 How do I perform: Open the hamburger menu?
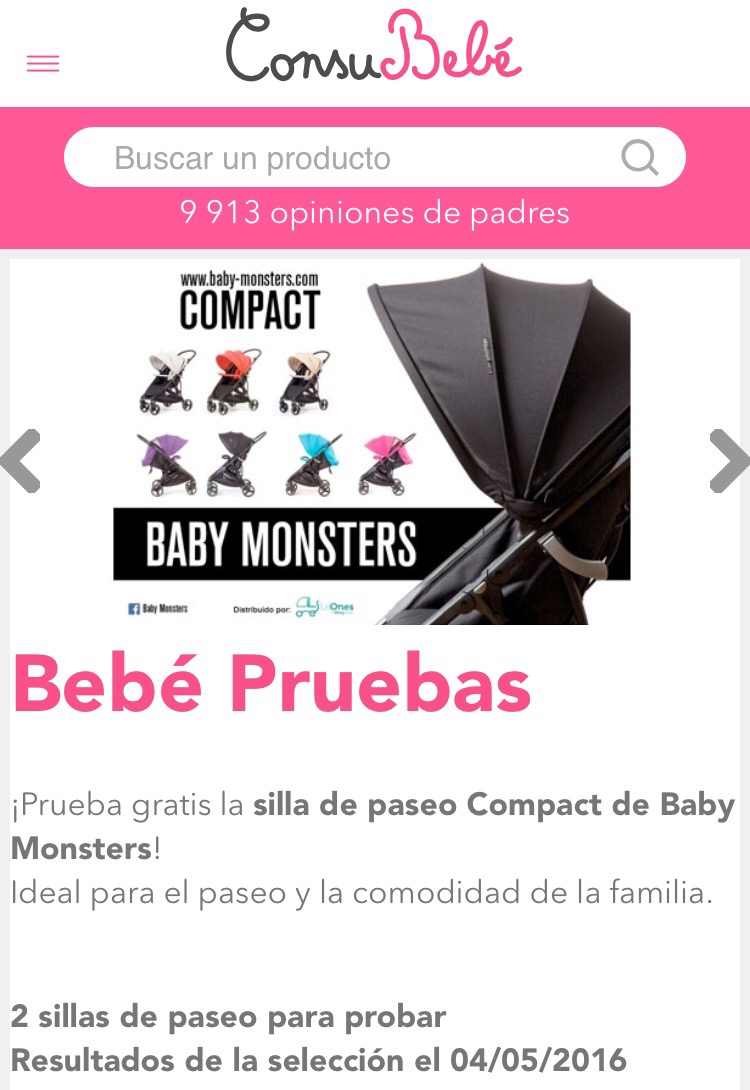tap(43, 64)
